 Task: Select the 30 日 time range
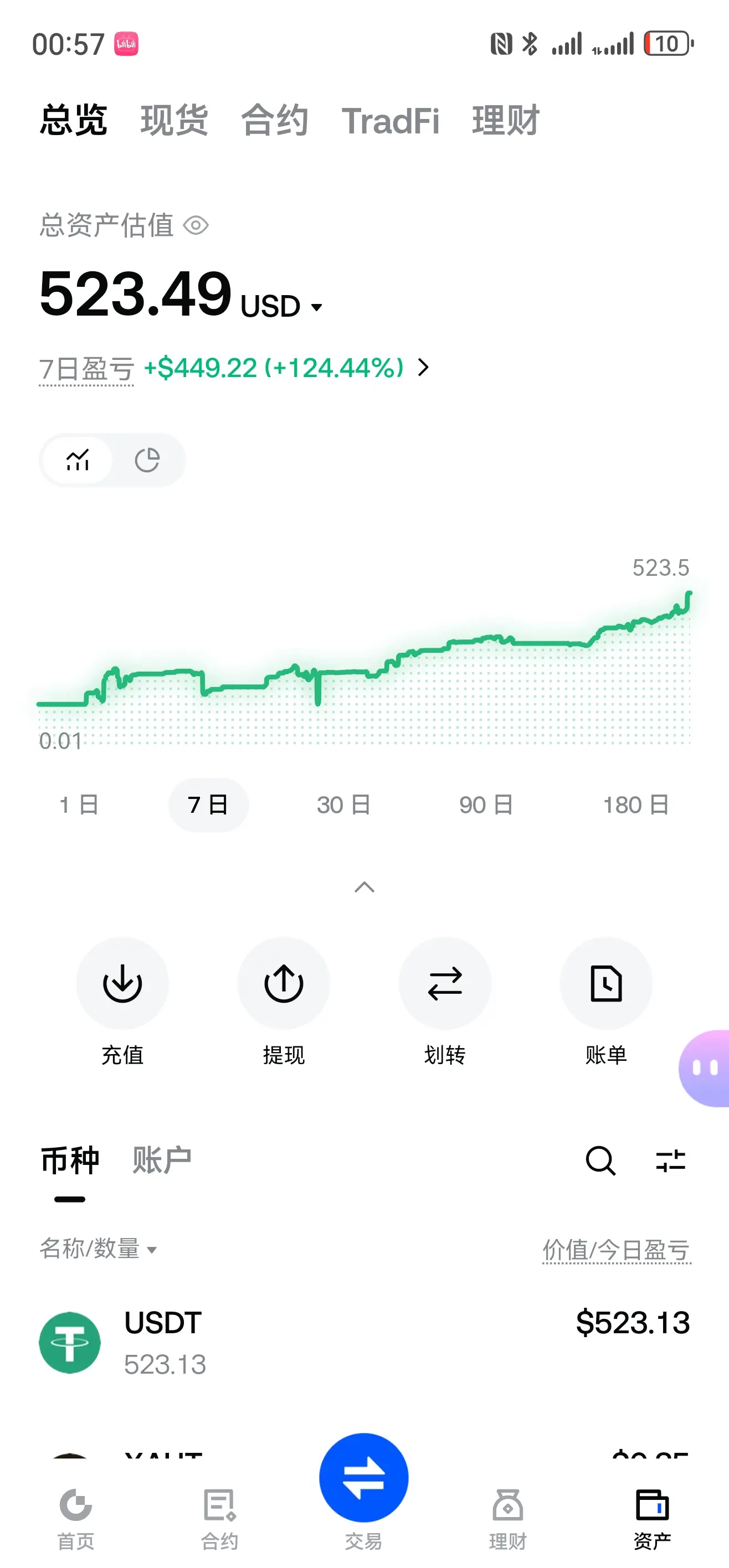coord(343,804)
